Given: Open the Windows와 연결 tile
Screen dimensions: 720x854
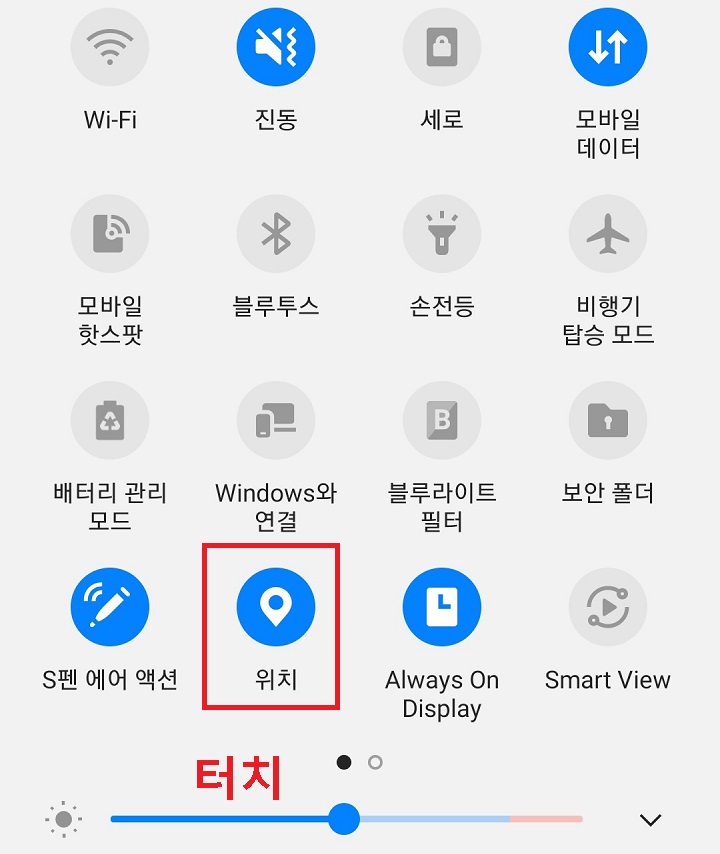Looking at the screenshot, I should pyautogui.click(x=276, y=420).
